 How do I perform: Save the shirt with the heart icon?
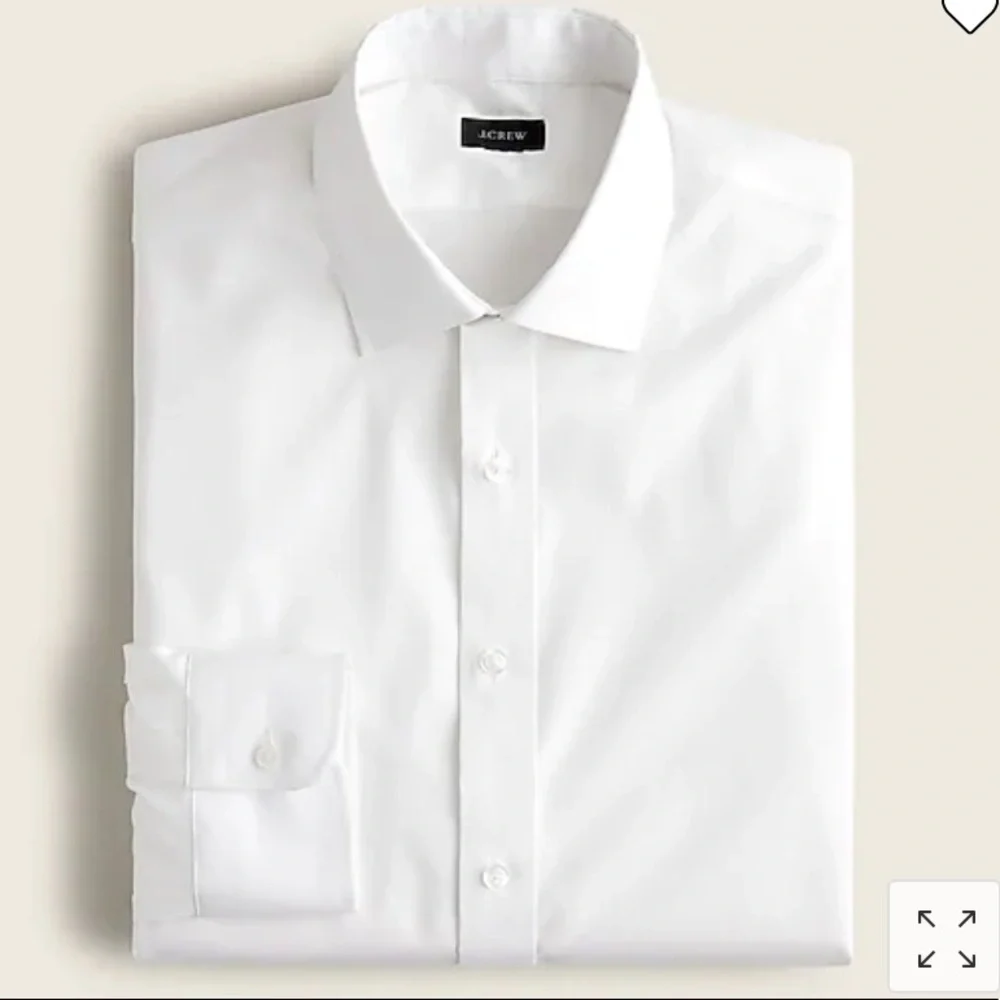(969, 13)
